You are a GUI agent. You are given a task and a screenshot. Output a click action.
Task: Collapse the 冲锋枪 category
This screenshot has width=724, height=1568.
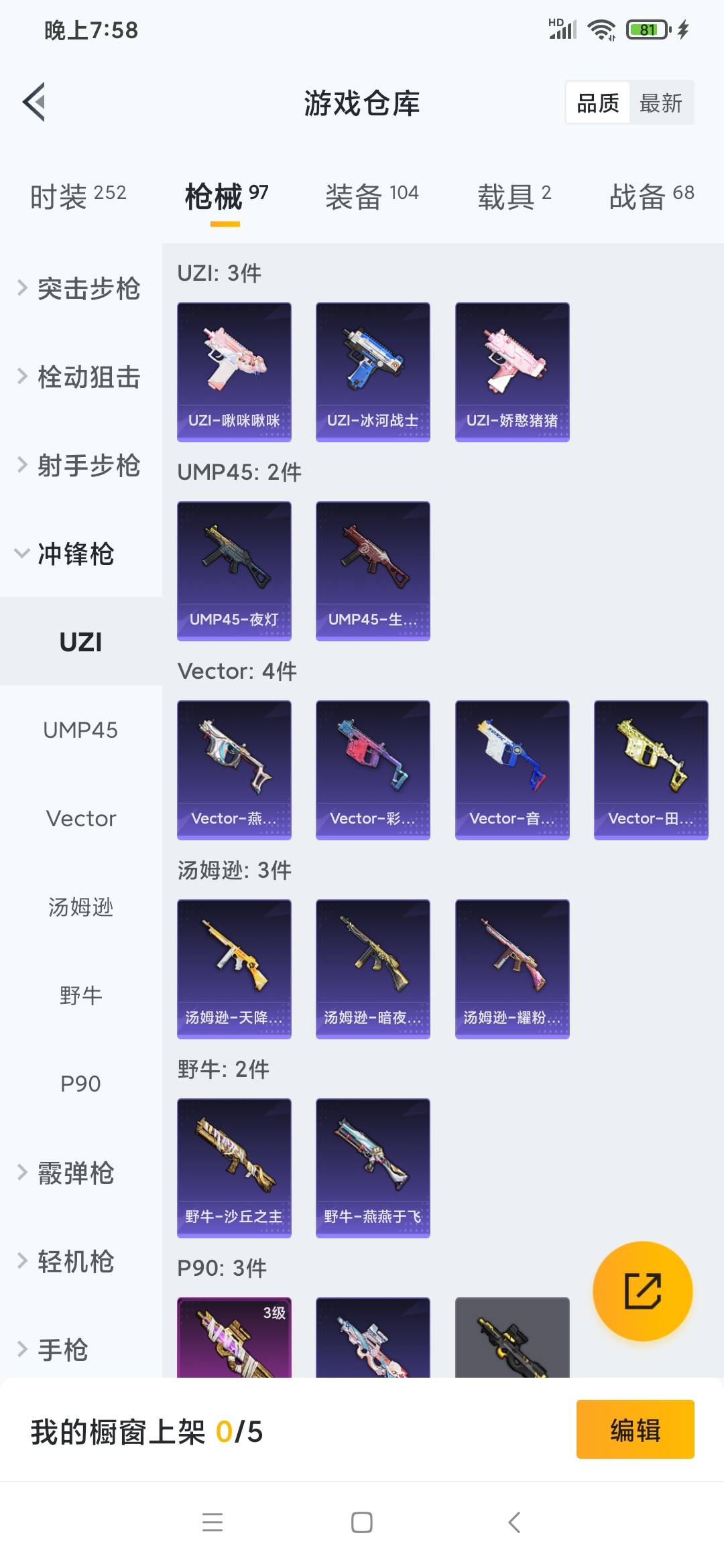point(67,553)
